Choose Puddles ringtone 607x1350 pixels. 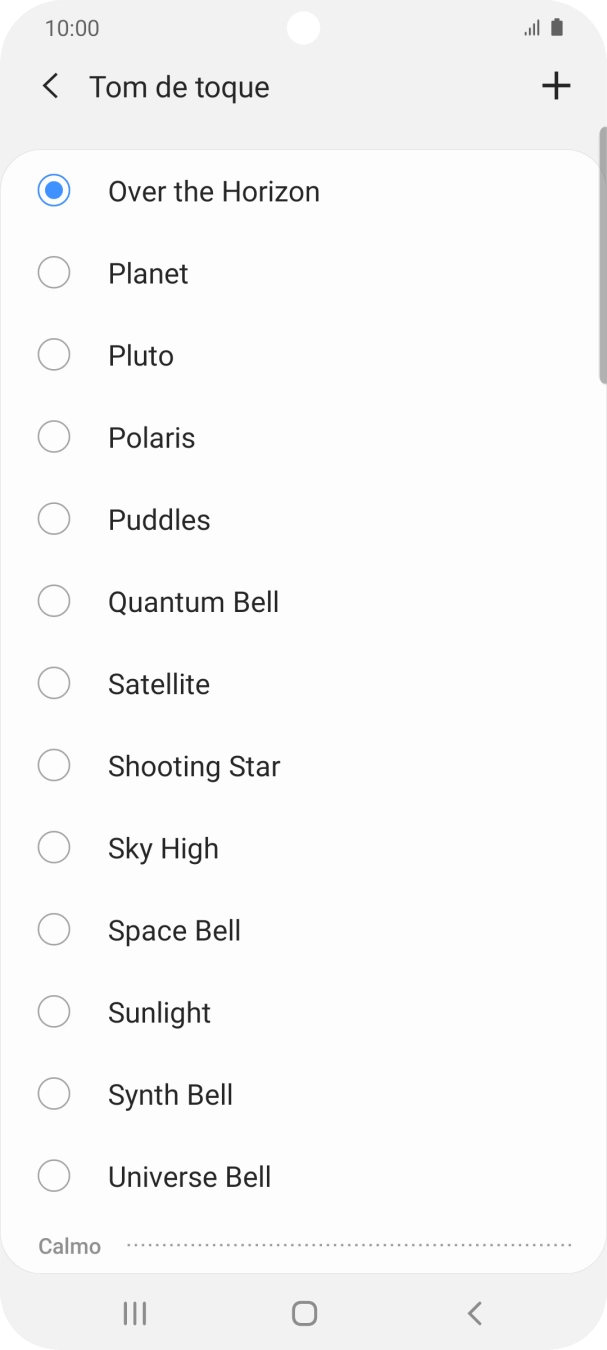tap(54, 519)
